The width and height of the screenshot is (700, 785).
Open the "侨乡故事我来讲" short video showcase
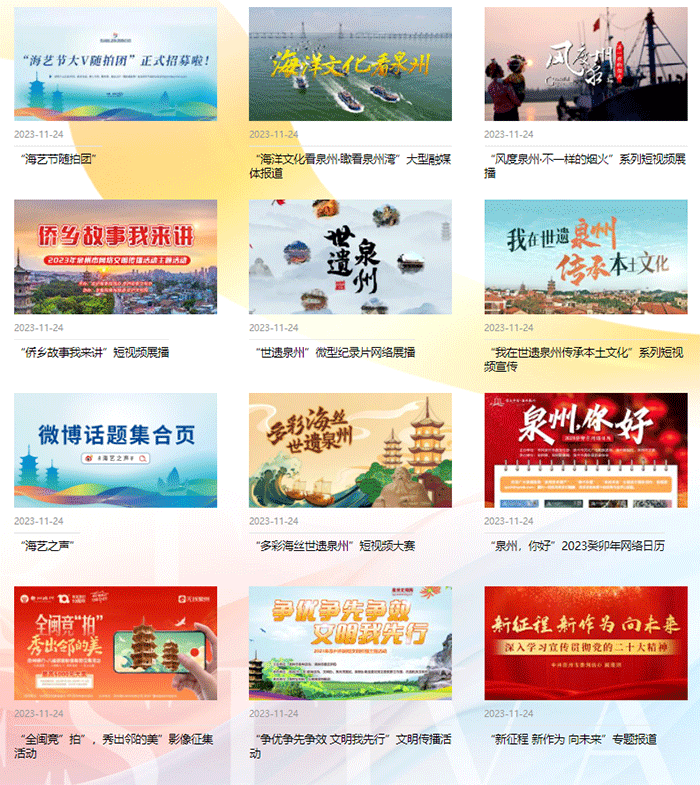point(115,257)
